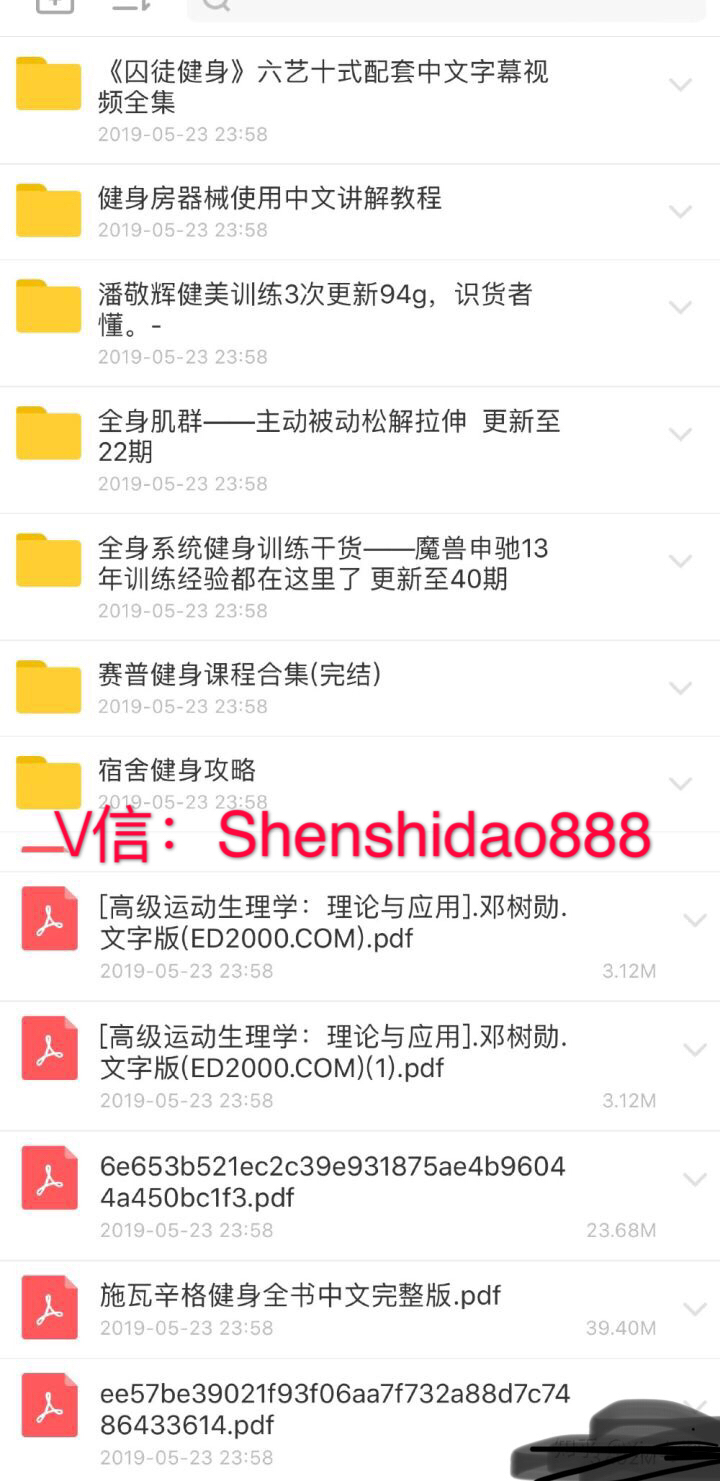The width and height of the screenshot is (720, 1481).
Task: Open the 赛普健身课程合集 folder
Action: pyautogui.click(x=240, y=676)
